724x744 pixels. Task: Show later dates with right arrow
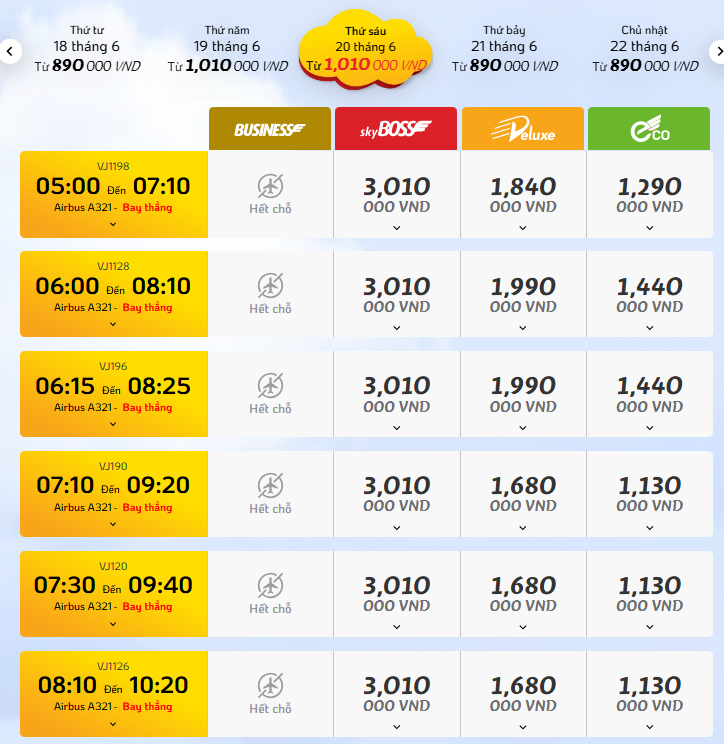coord(716,50)
